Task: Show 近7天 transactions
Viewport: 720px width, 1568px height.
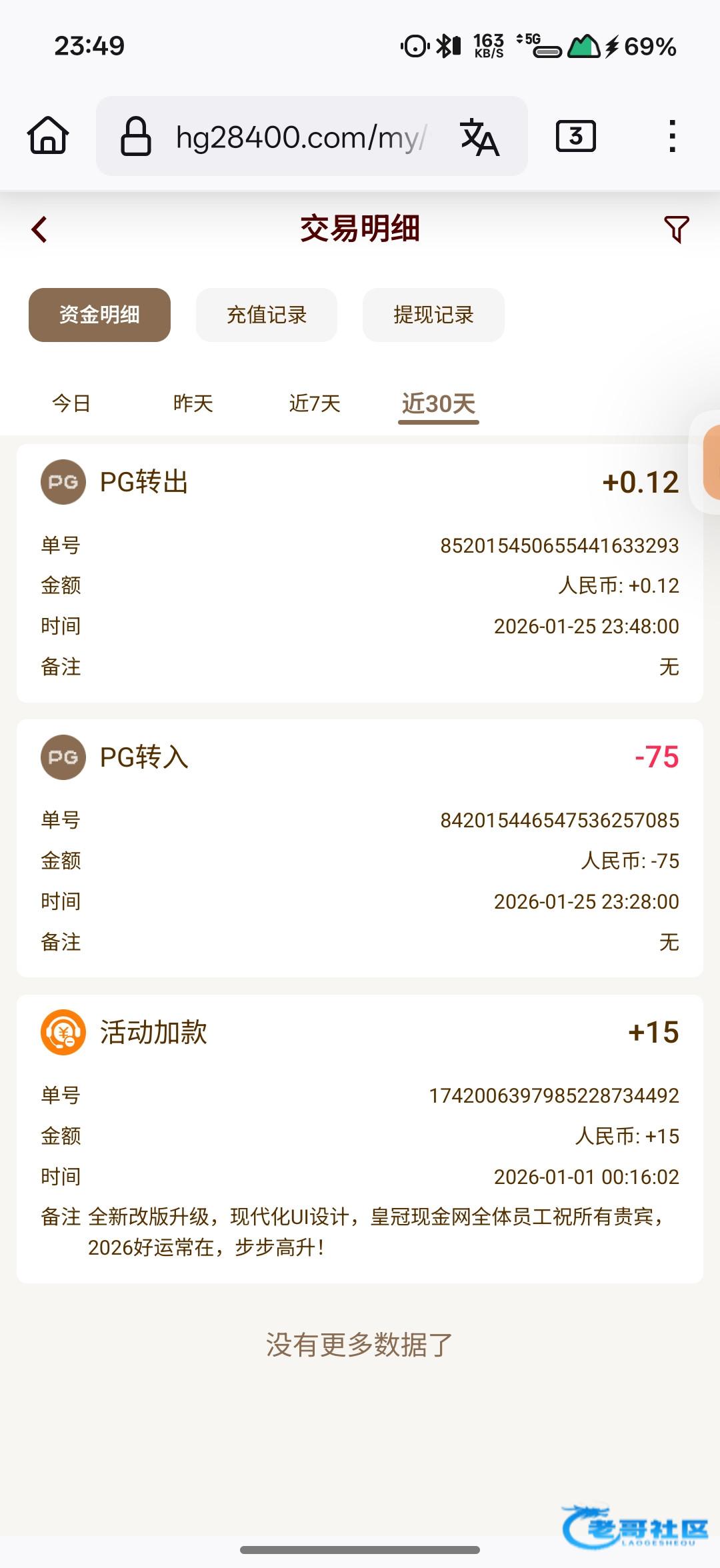Action: 315,403
